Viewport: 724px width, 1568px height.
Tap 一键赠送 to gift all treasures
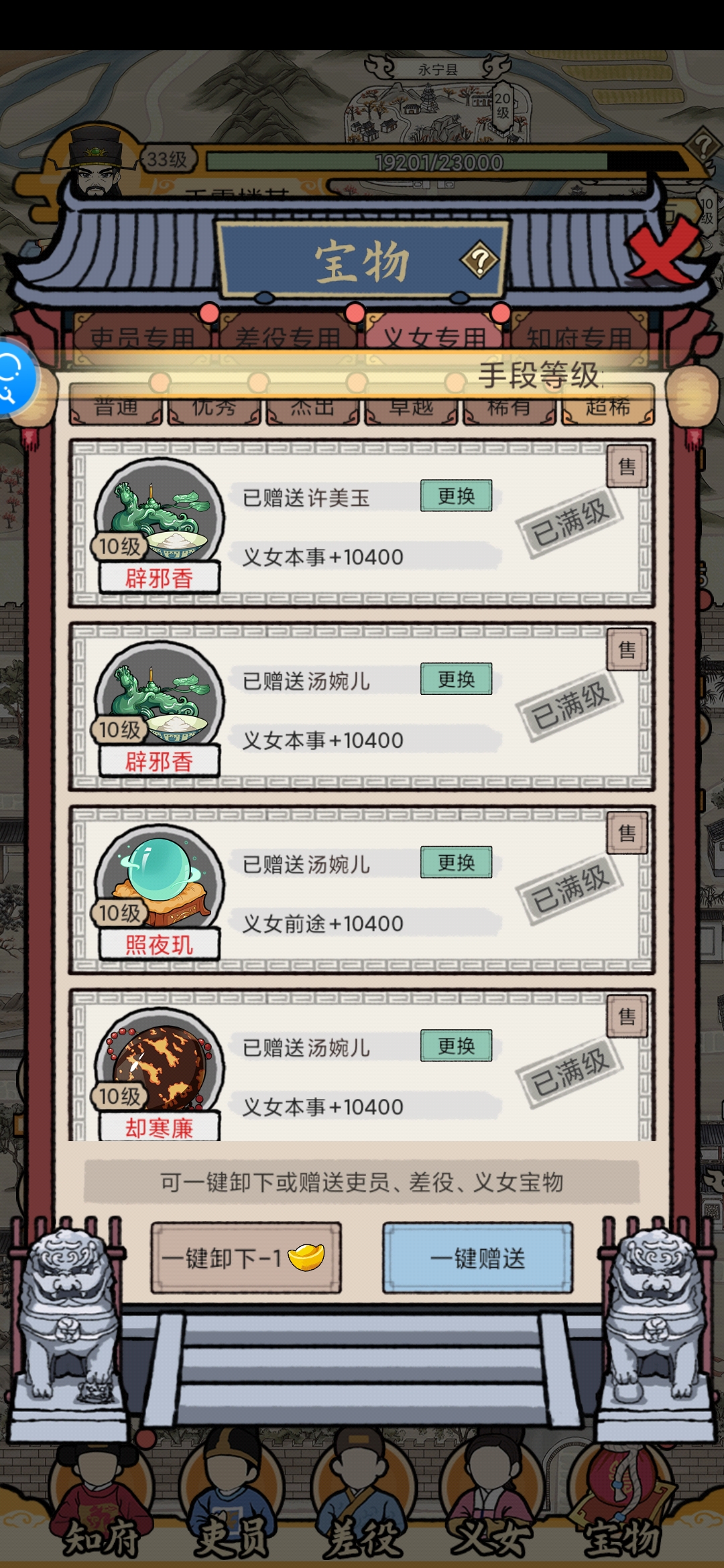pos(477,1258)
